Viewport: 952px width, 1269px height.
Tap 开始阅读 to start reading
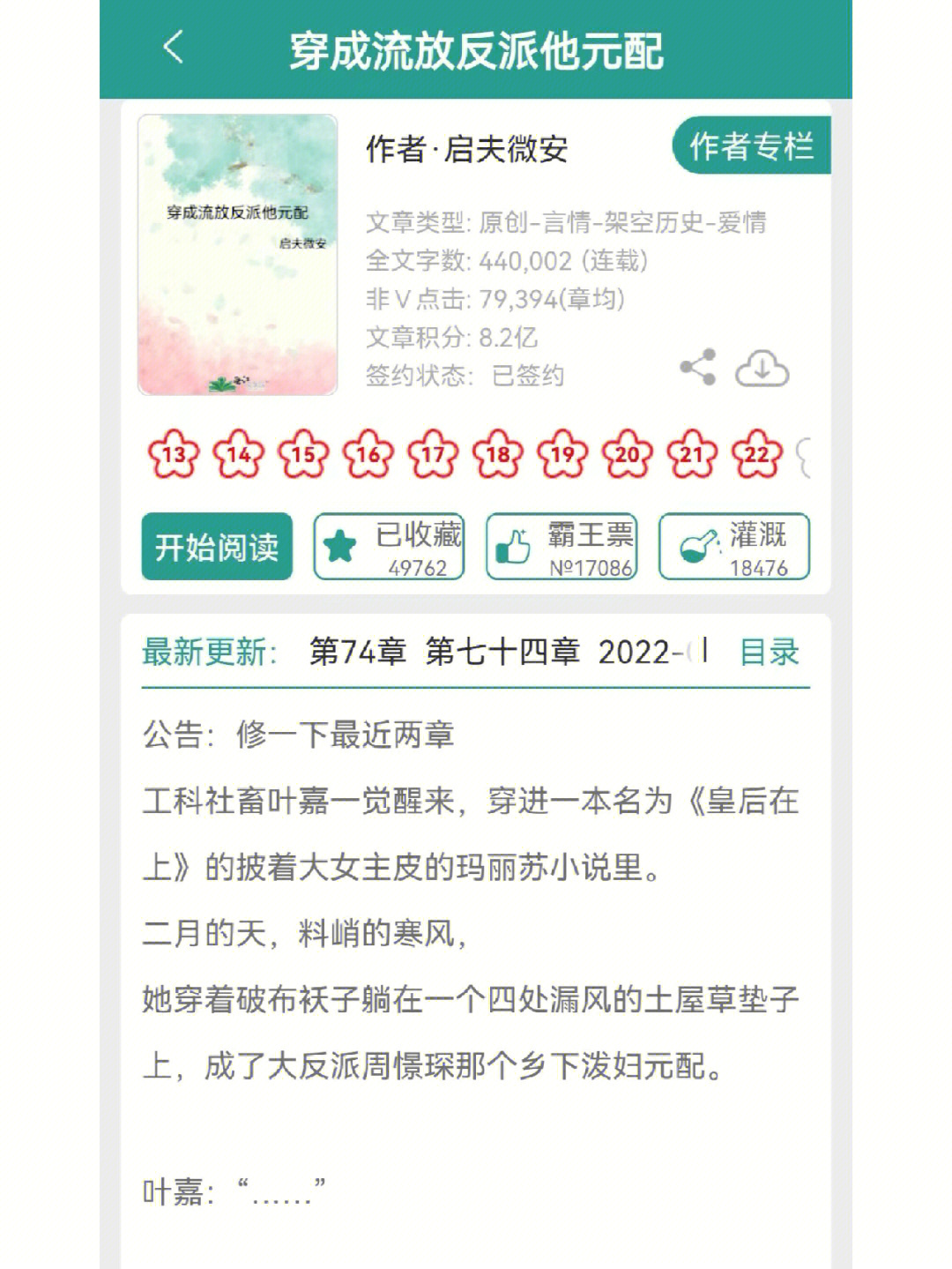pos(217,547)
